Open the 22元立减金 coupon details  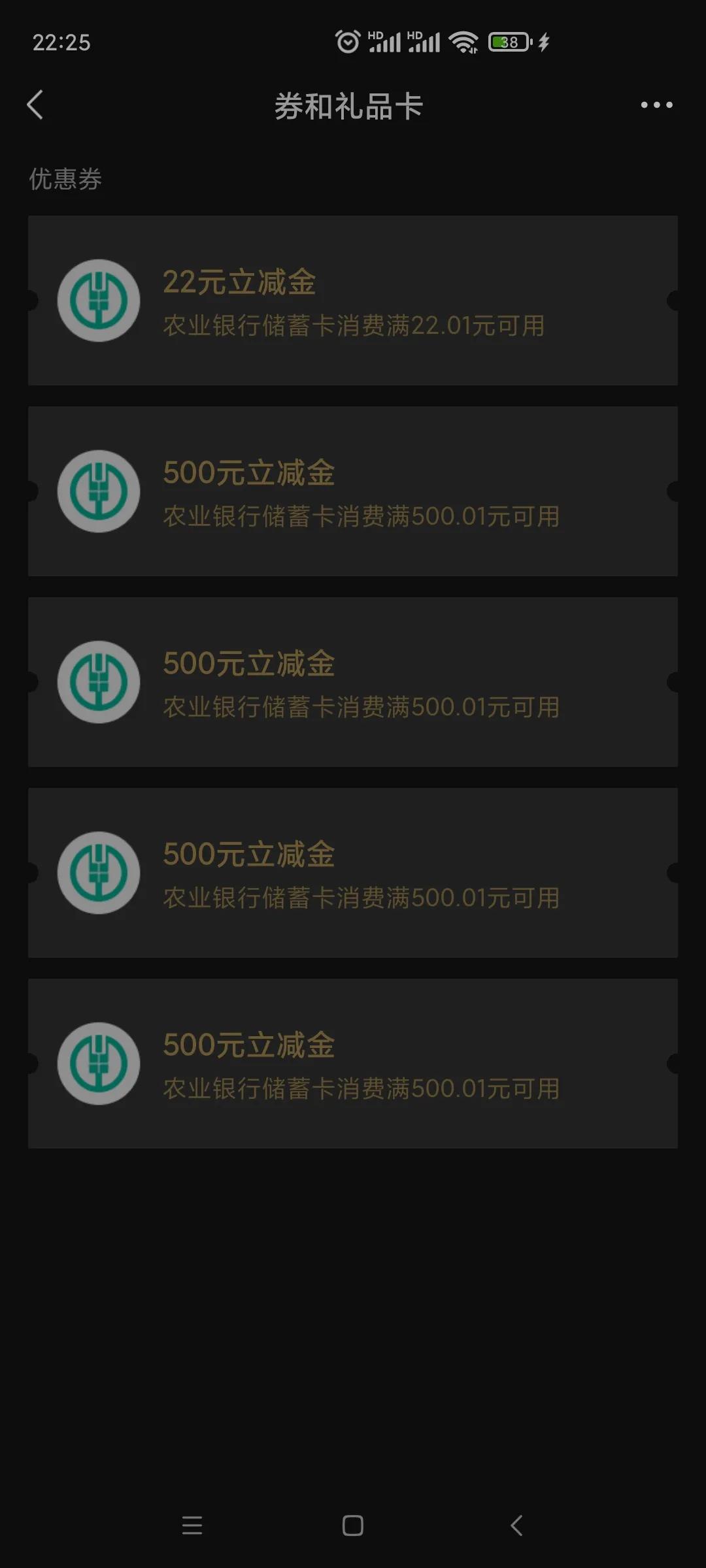pyautogui.click(x=353, y=302)
